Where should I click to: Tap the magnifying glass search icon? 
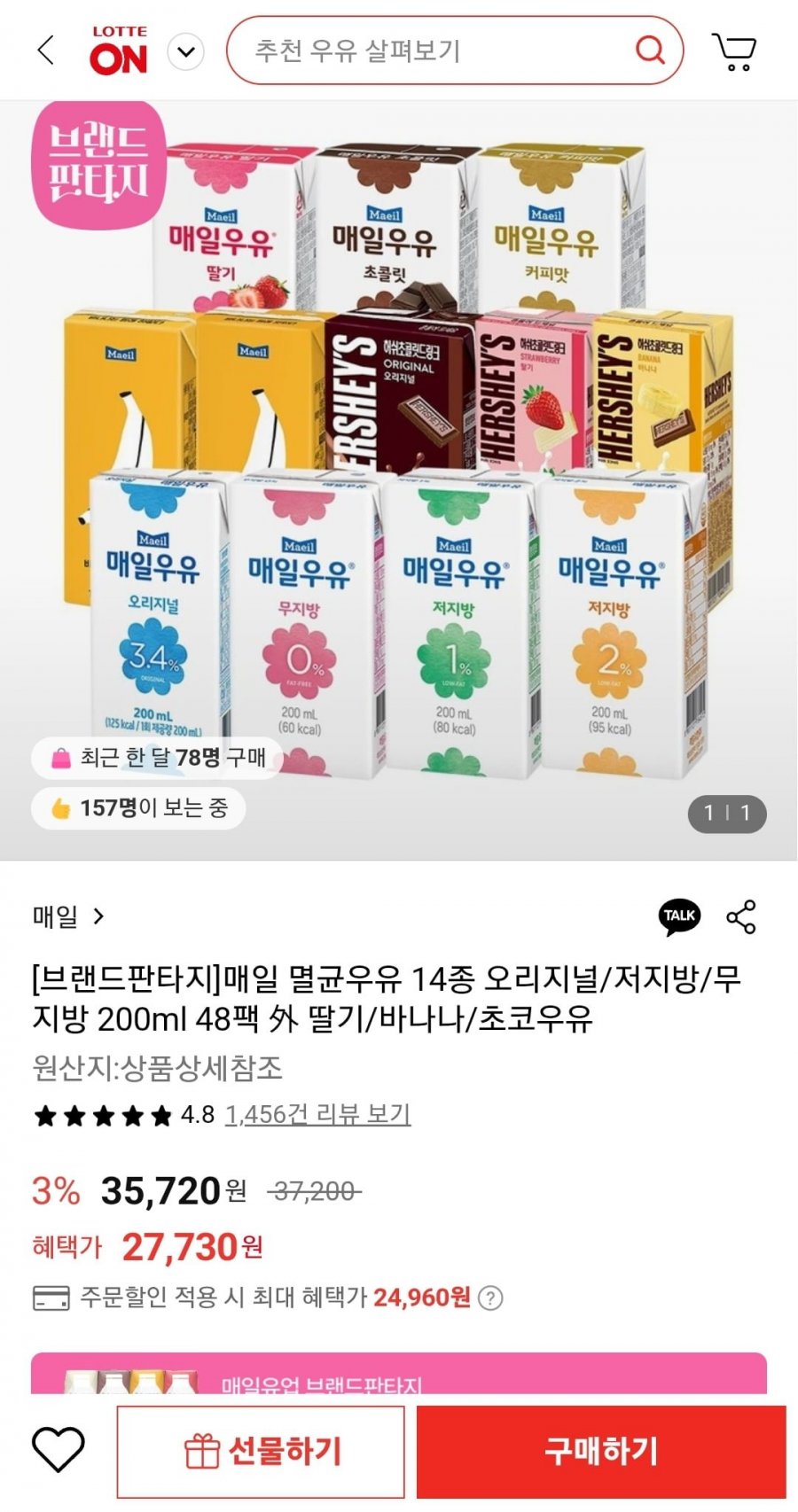point(650,50)
